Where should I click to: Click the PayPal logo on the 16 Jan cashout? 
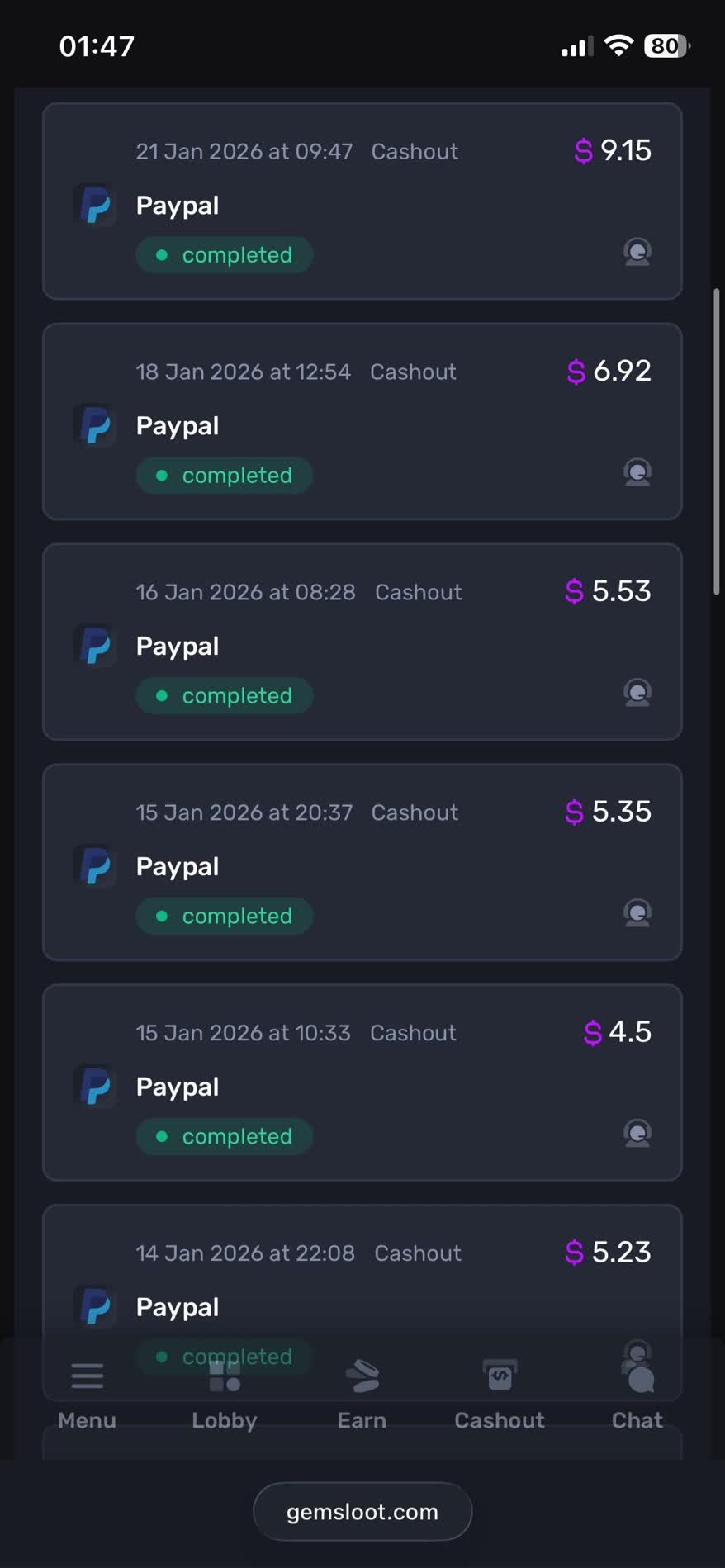(x=95, y=645)
